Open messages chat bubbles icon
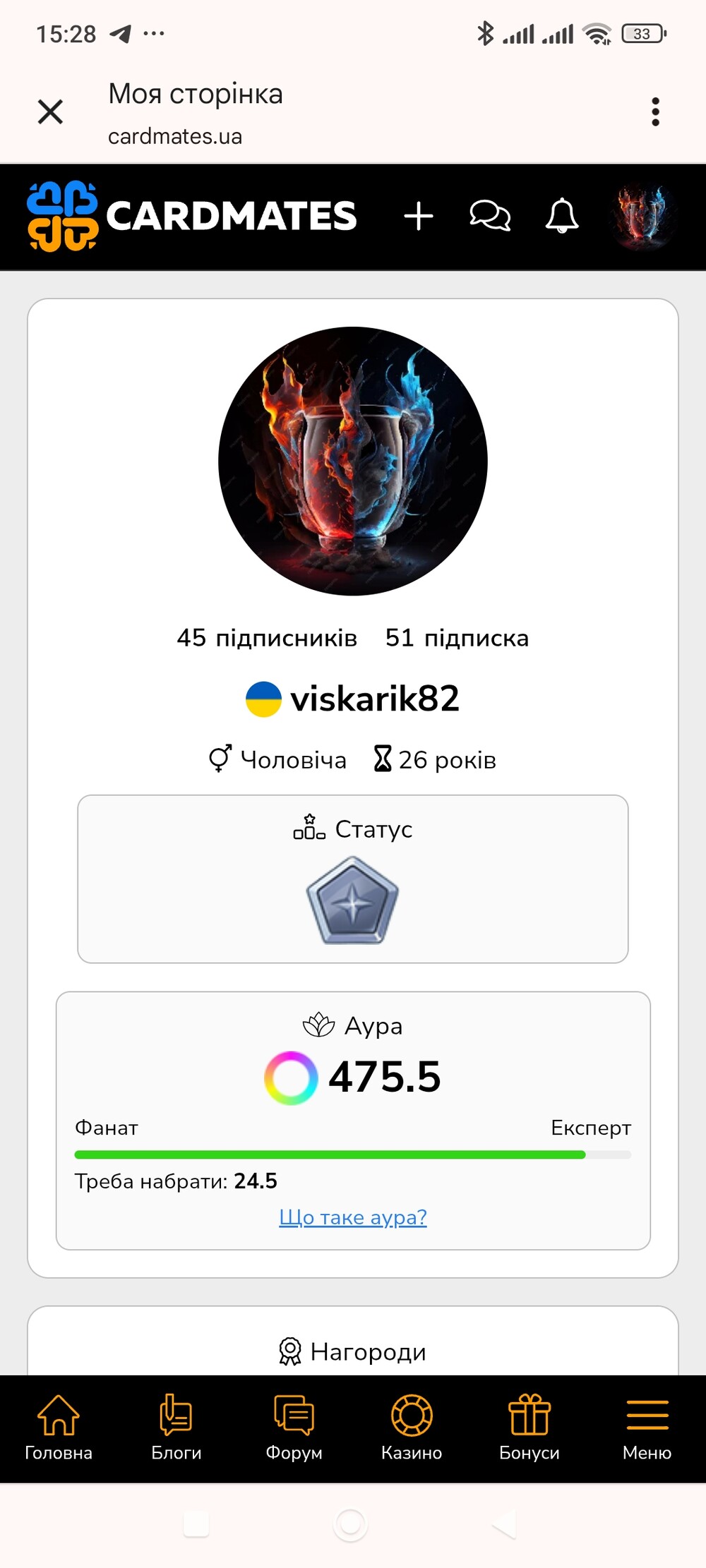 490,216
